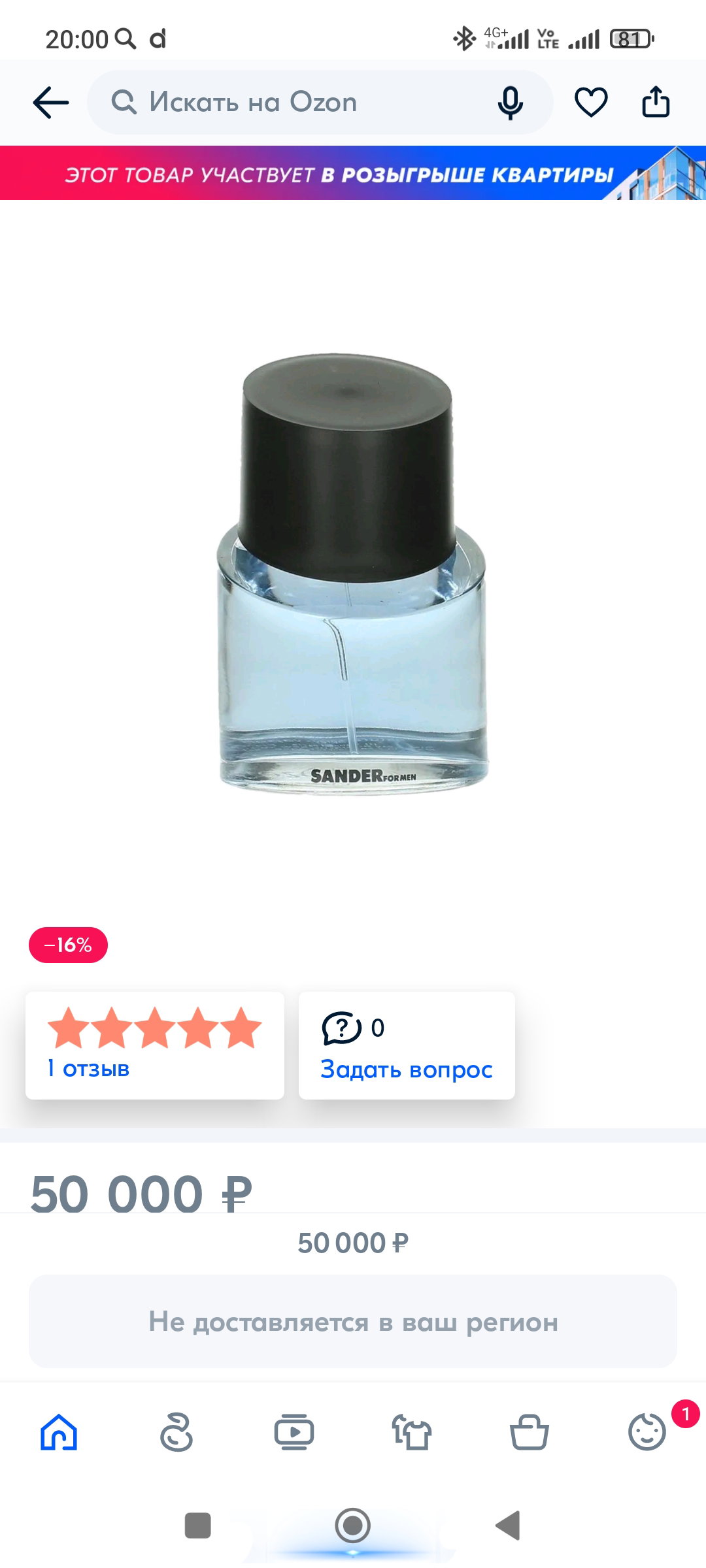Go back using the top arrow

[51, 103]
